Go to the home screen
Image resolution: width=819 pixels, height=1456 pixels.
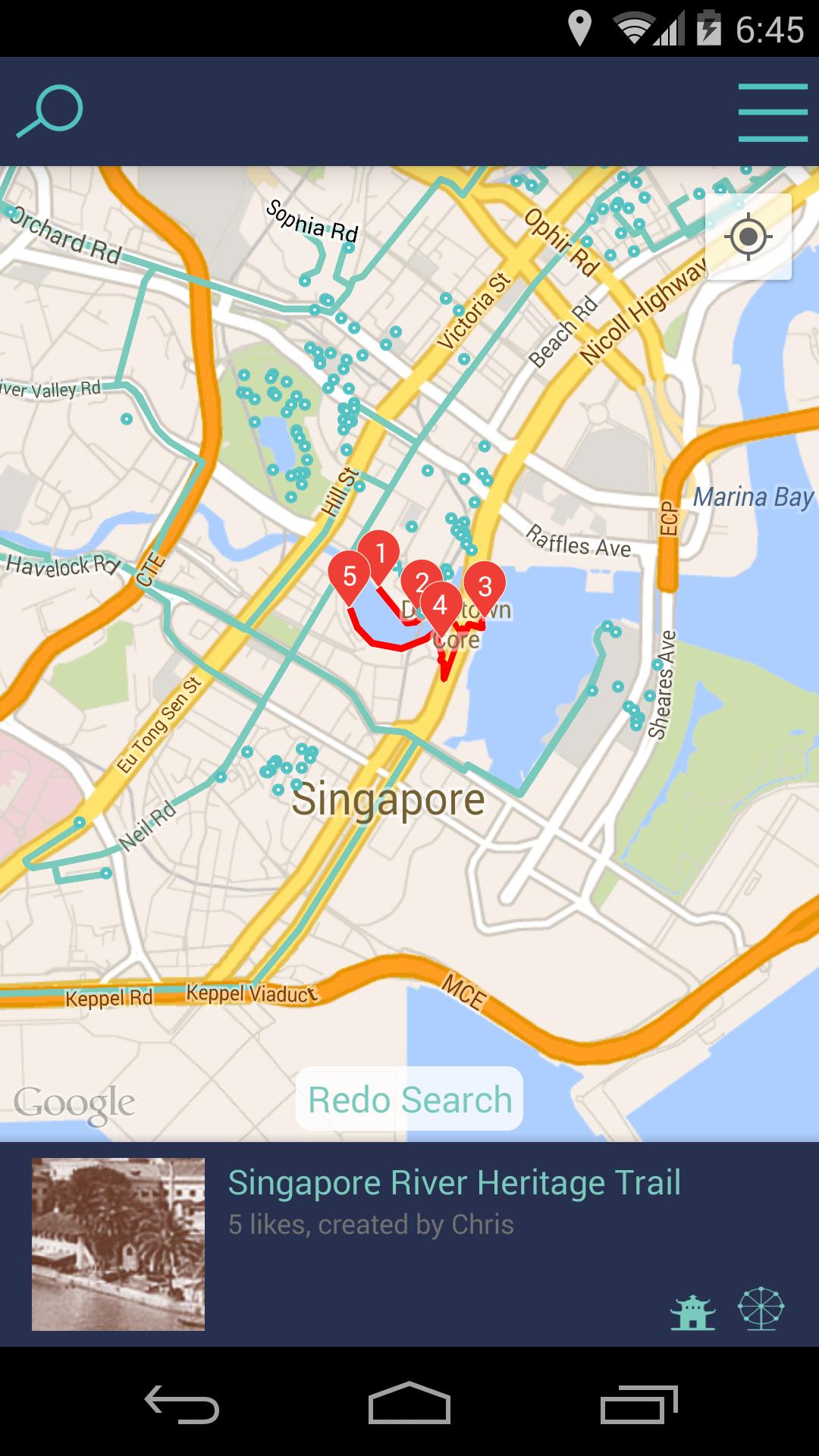point(409,1404)
